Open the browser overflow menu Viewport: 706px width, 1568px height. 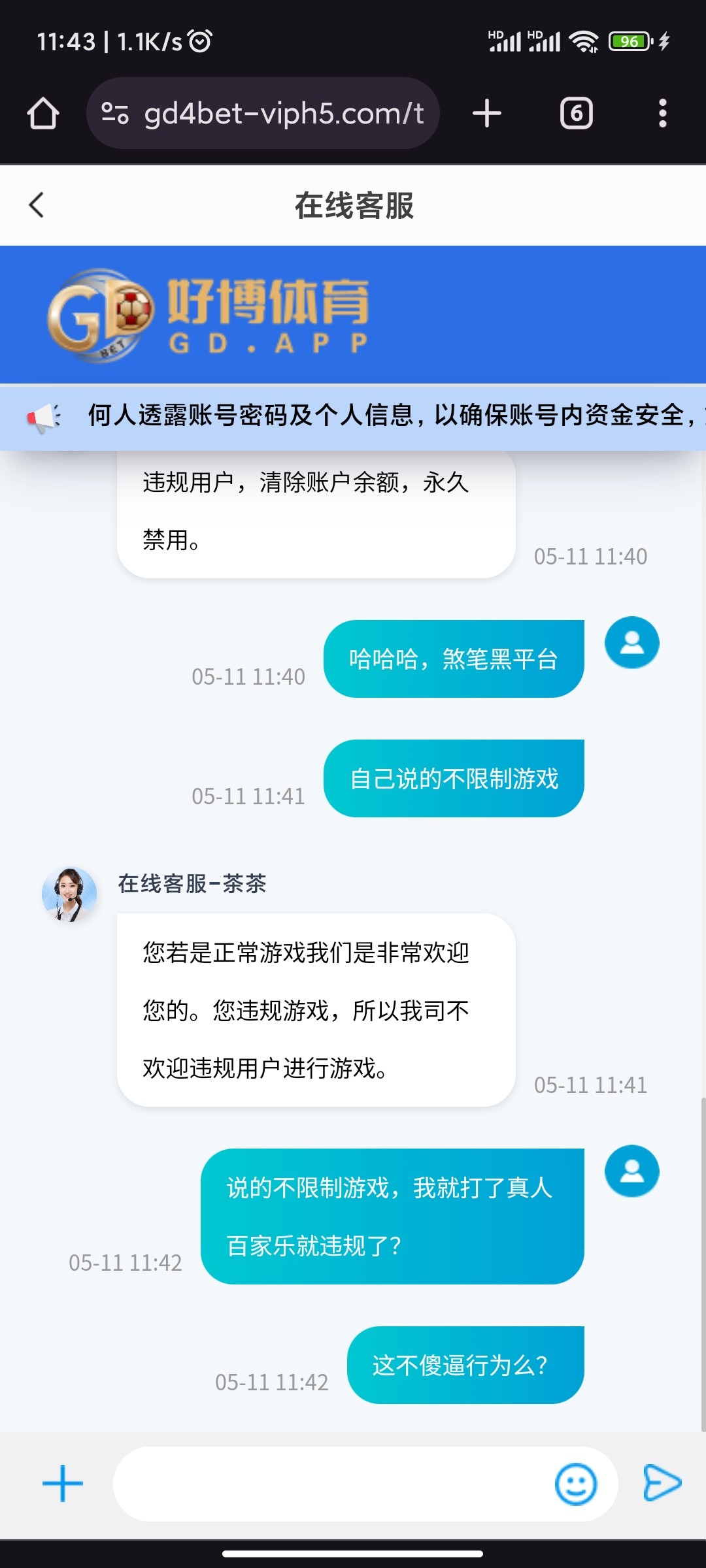pos(662,114)
